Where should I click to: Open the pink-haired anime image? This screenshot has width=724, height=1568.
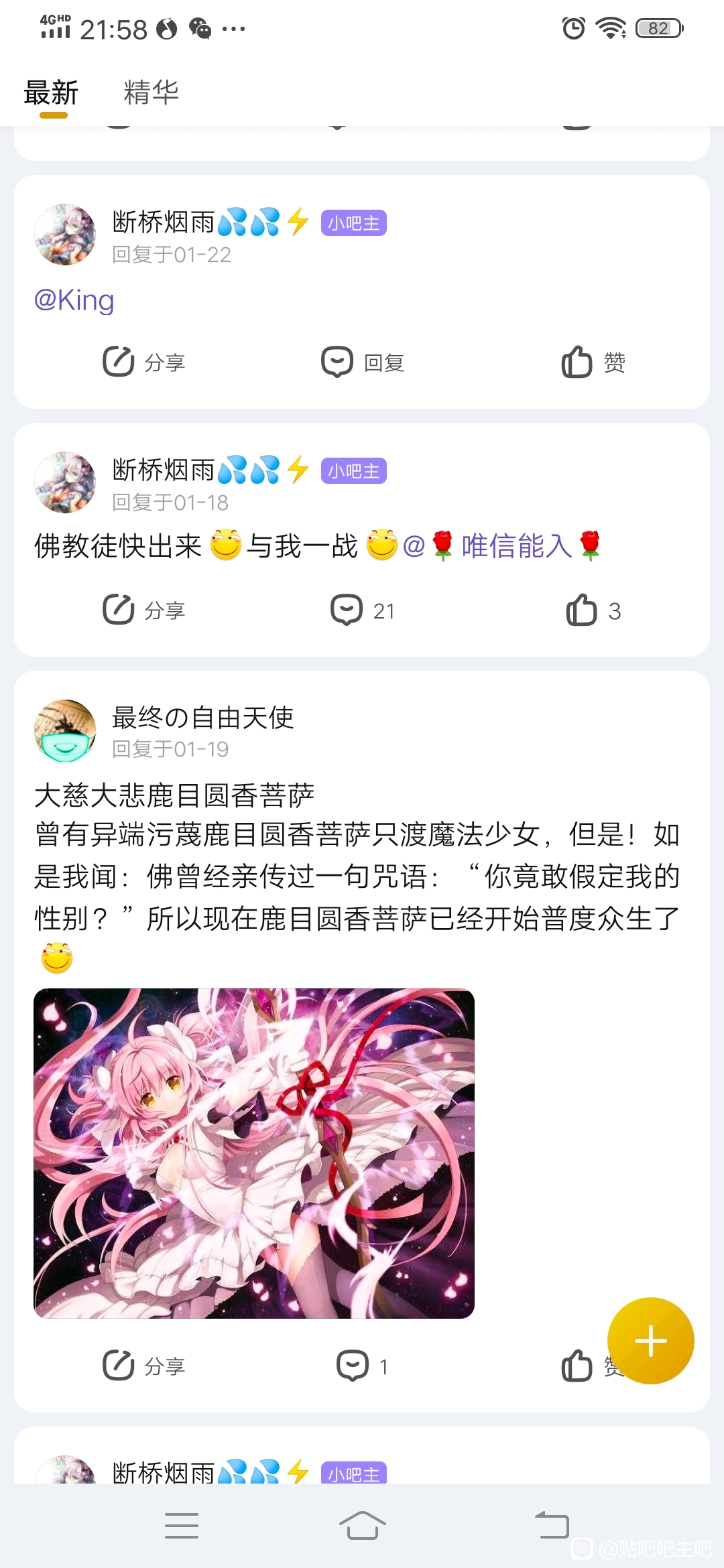(254, 1153)
